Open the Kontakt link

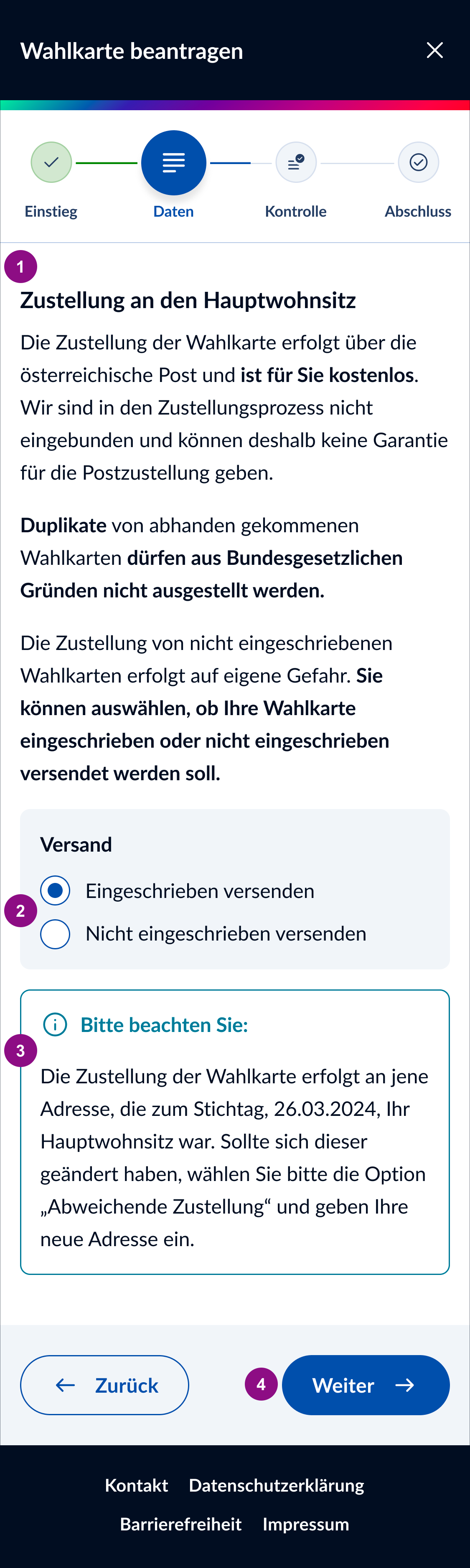(x=136, y=1485)
